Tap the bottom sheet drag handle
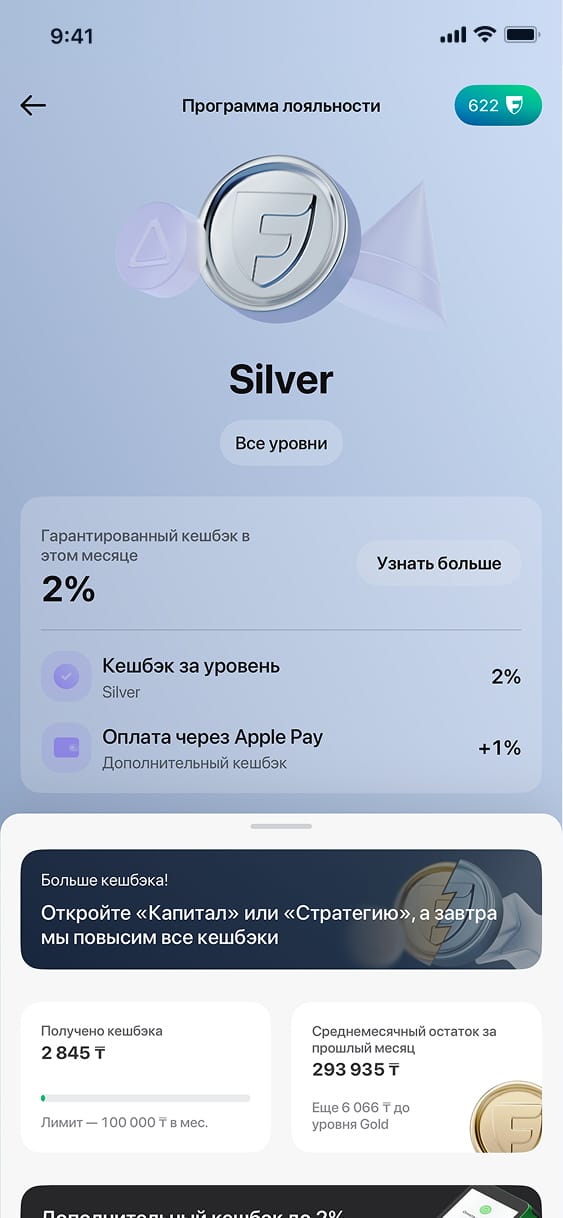This screenshot has height=1218, width=563. coord(281,826)
